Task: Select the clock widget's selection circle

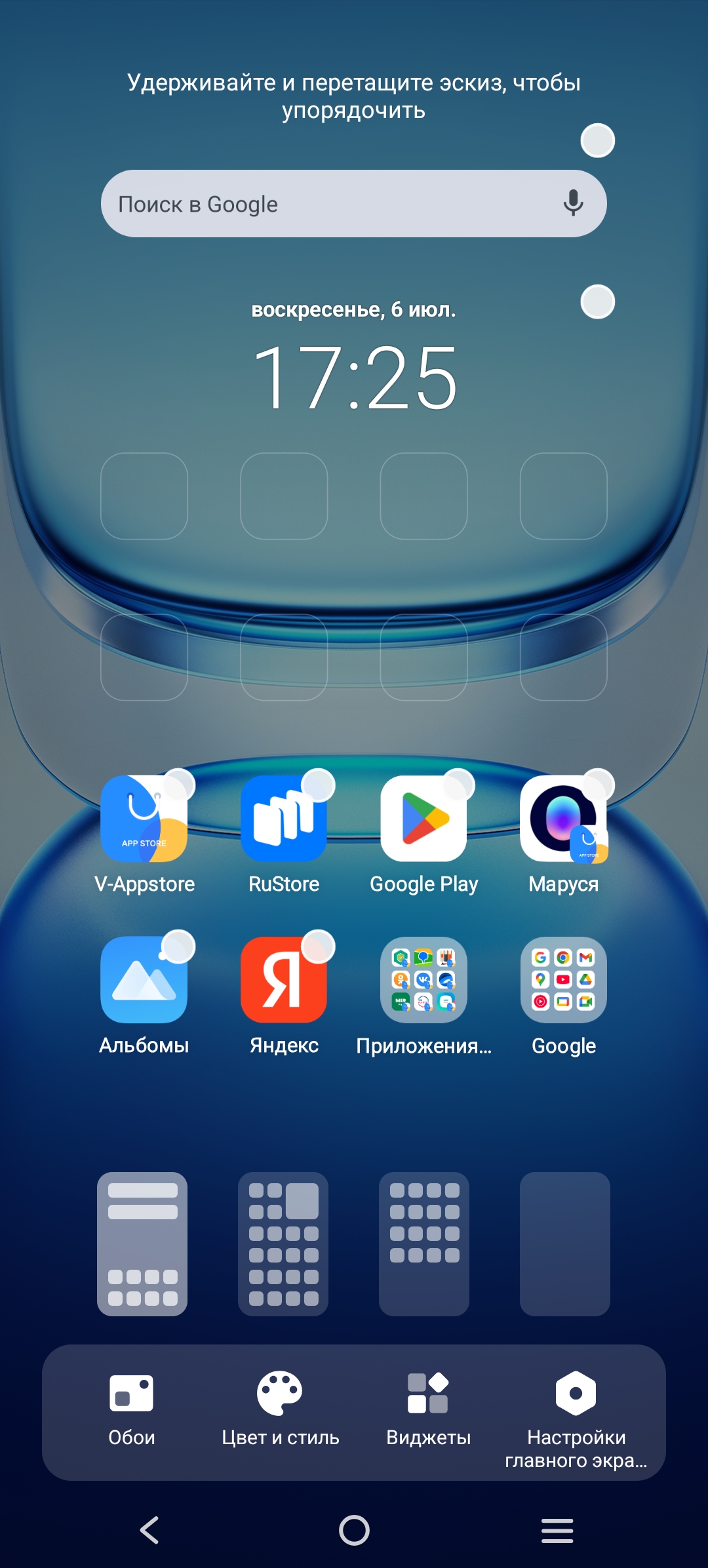Action: coord(598,302)
